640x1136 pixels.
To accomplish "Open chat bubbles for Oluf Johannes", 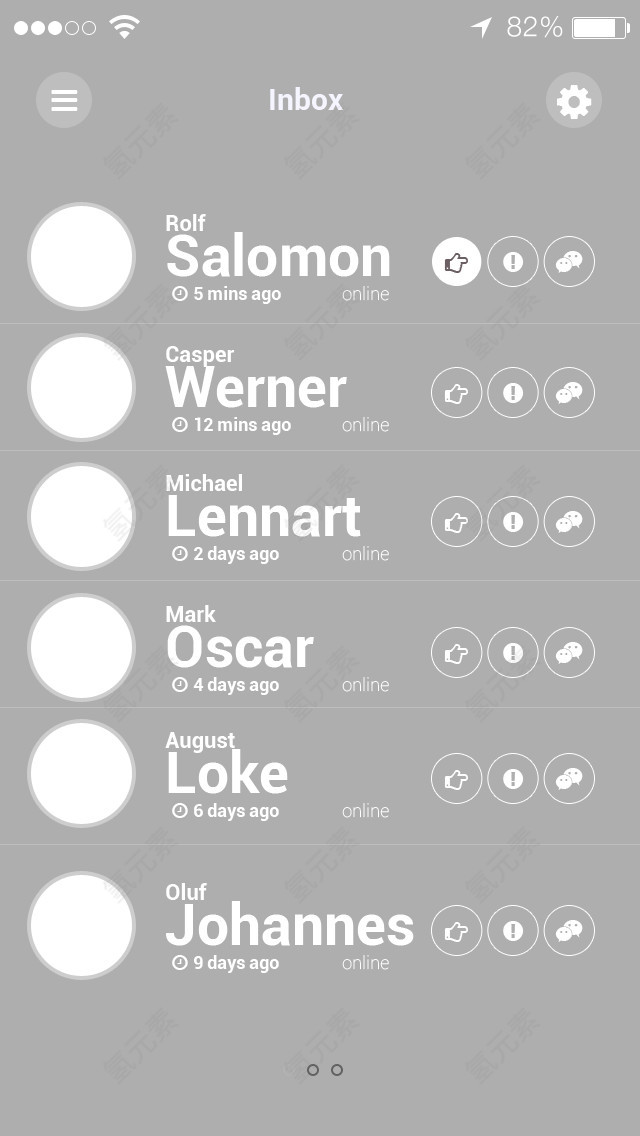I will point(569,931).
